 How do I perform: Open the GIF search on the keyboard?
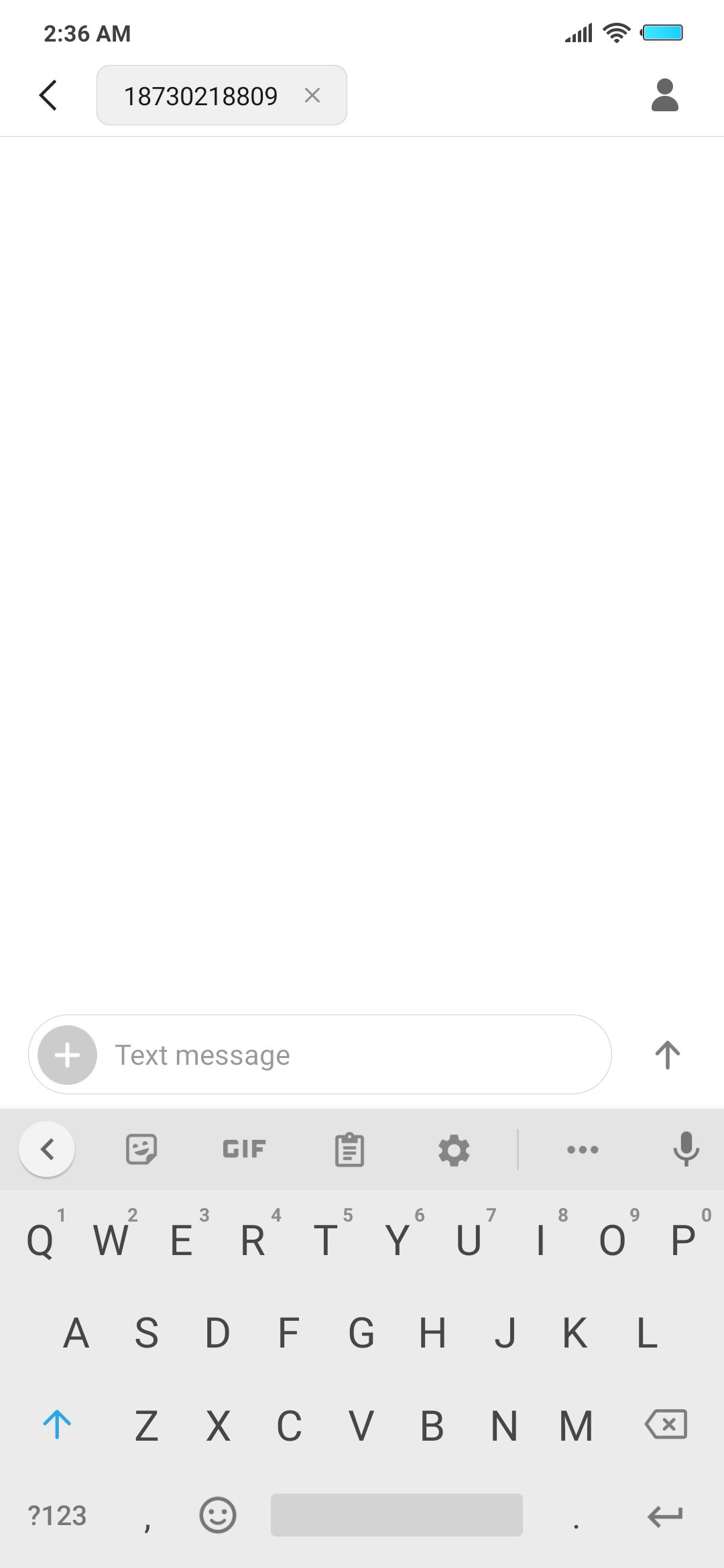coord(244,1149)
